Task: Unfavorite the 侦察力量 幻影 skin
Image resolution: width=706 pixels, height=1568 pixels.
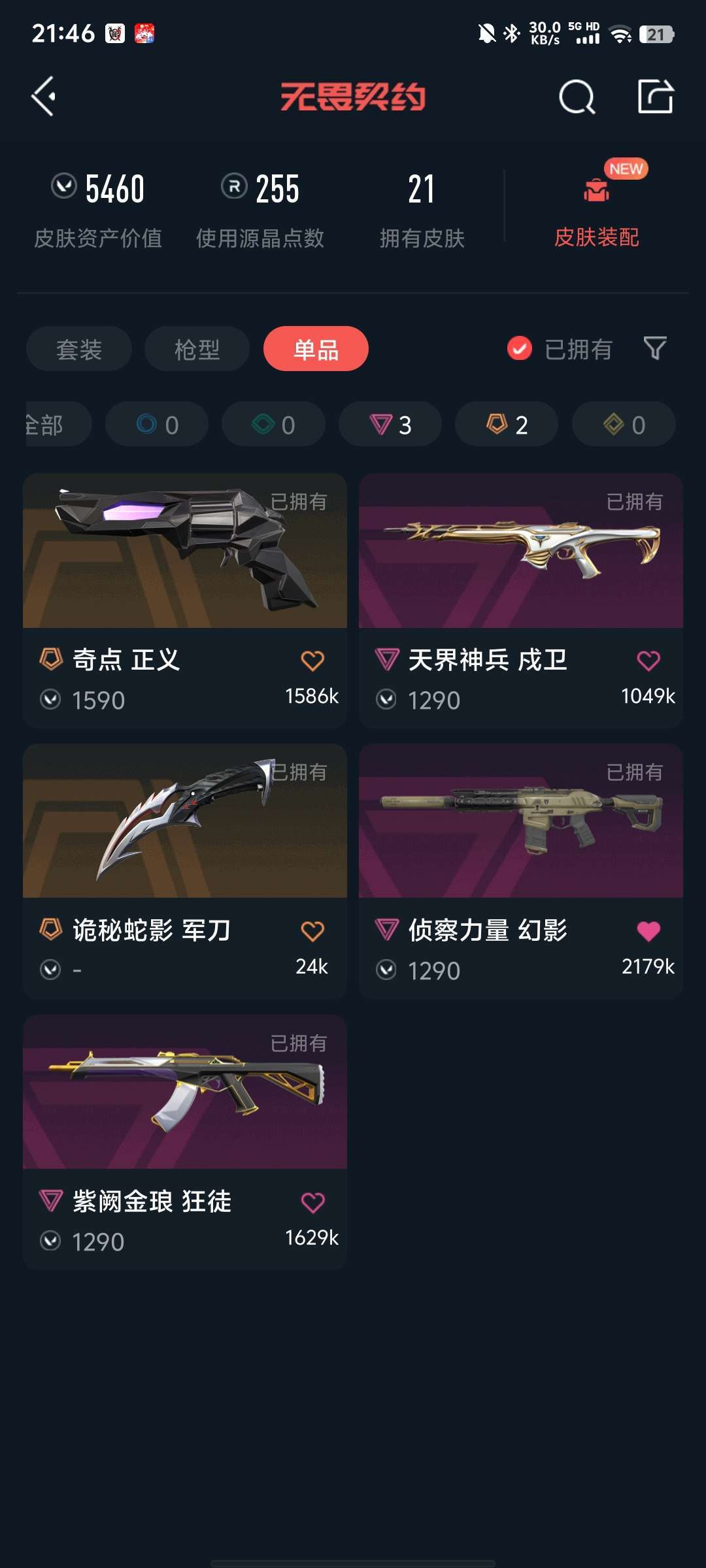Action: coord(647,929)
